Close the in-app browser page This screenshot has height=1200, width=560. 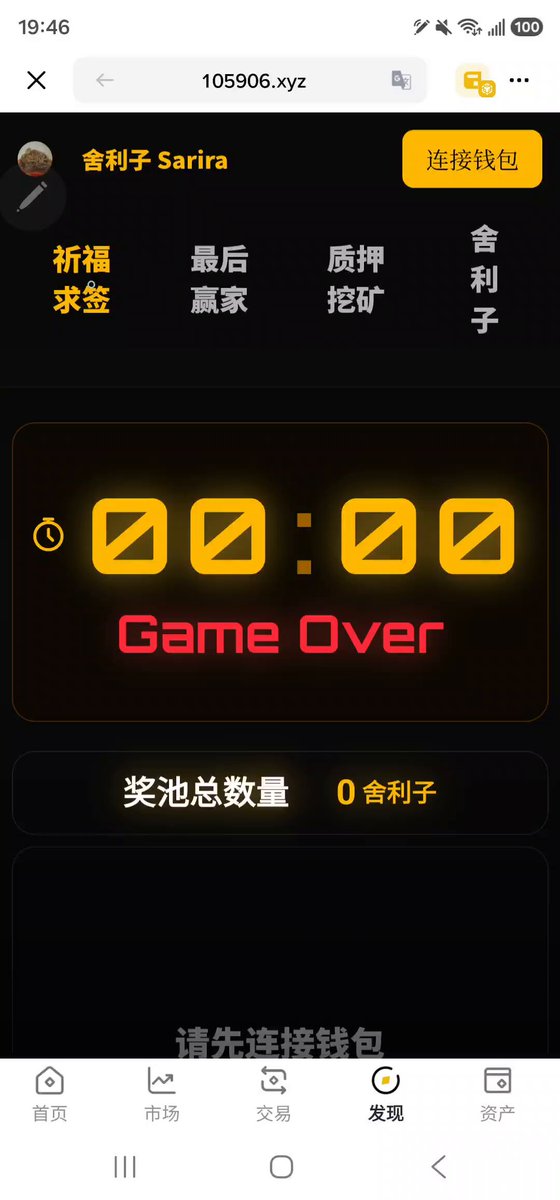pyautogui.click(x=36, y=80)
